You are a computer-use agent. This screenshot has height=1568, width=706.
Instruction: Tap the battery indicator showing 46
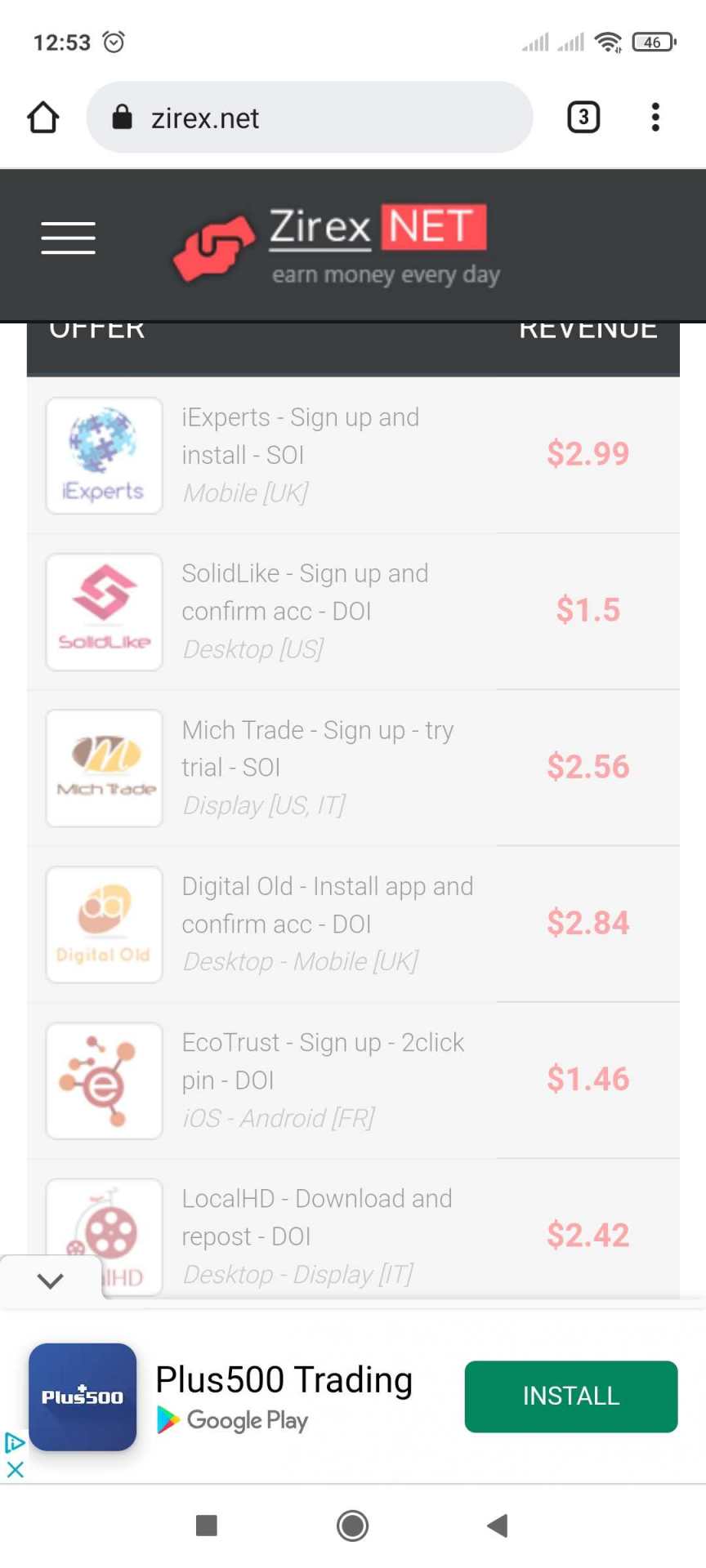tap(654, 42)
